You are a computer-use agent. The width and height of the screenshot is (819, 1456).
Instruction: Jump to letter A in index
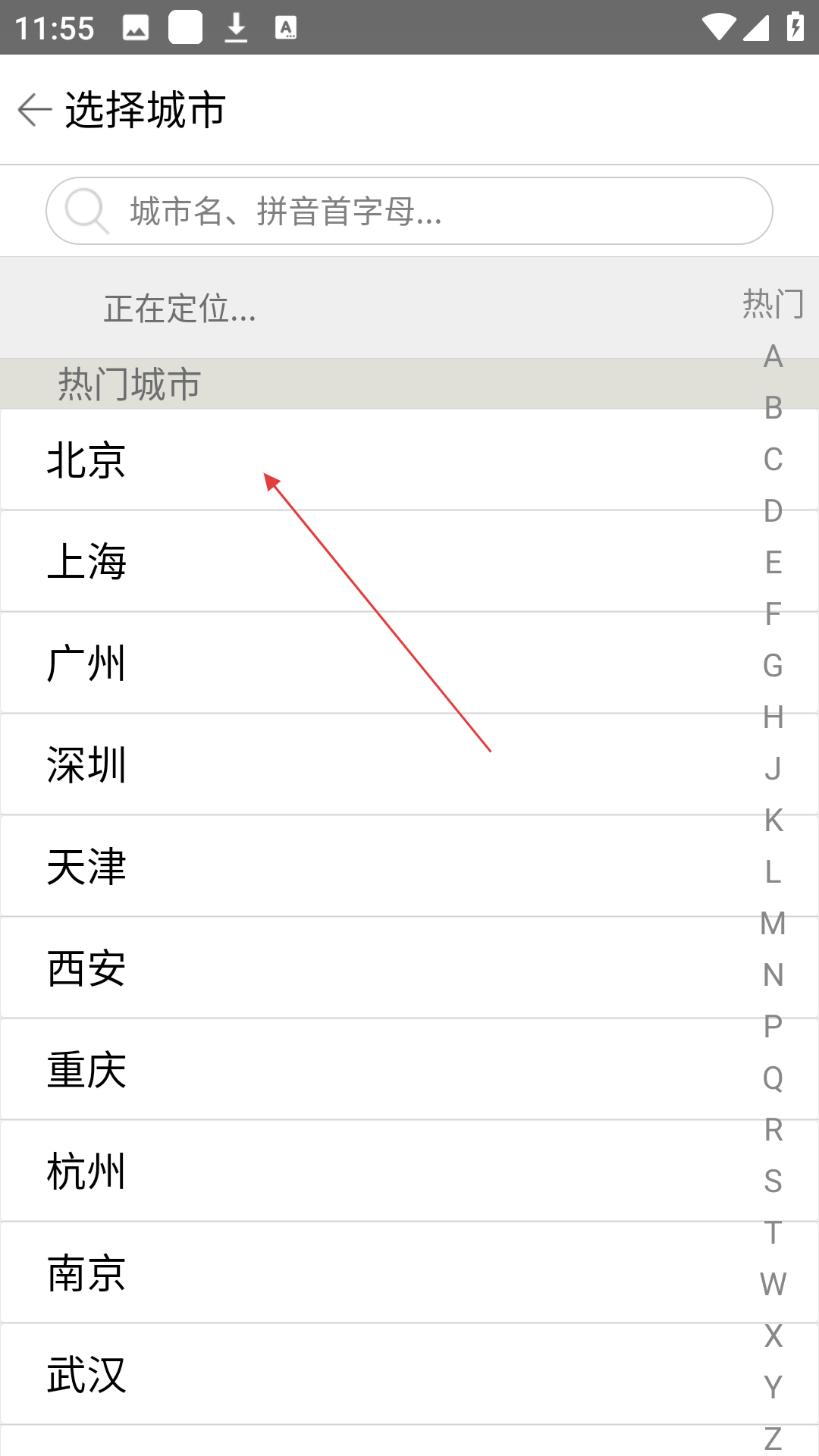coord(773,356)
